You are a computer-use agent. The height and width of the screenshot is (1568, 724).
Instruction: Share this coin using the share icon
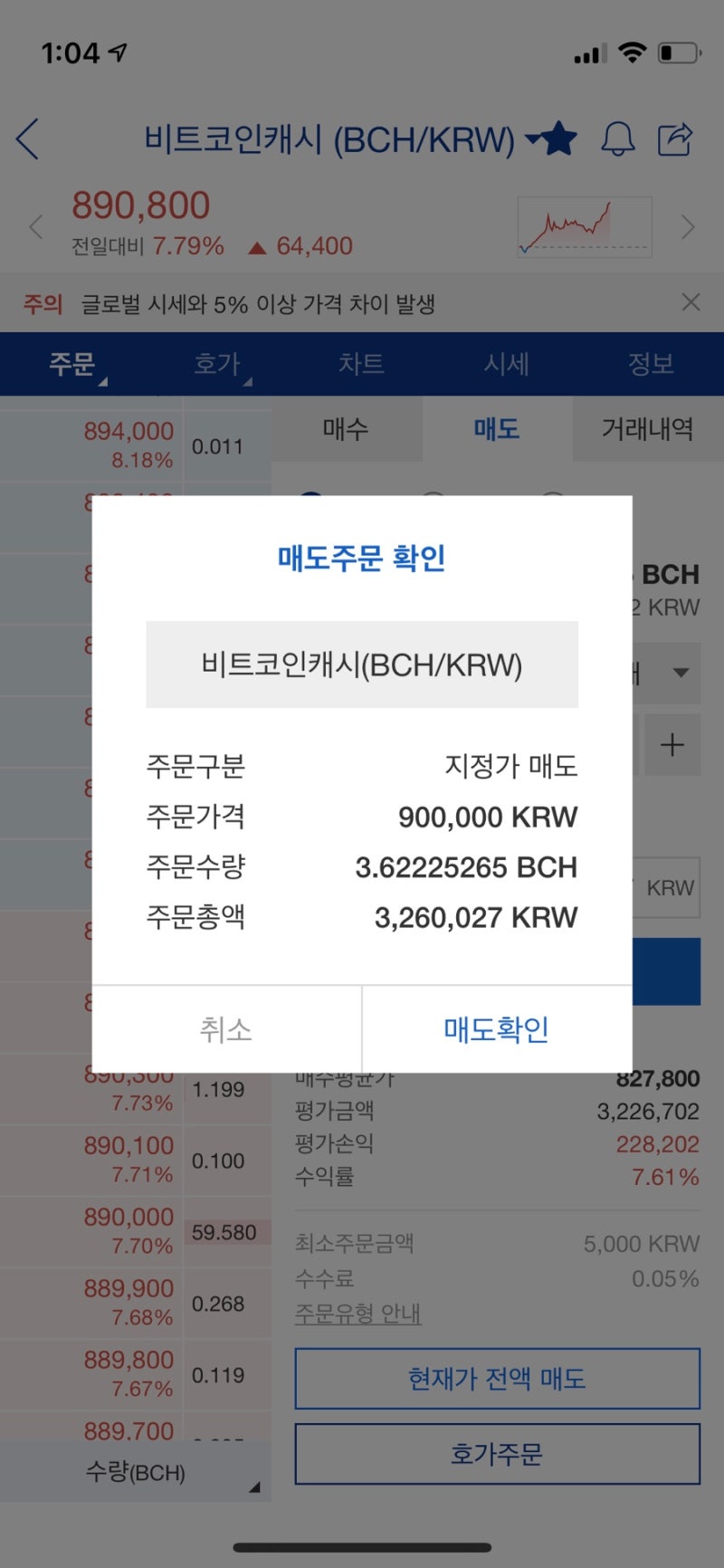[x=677, y=139]
